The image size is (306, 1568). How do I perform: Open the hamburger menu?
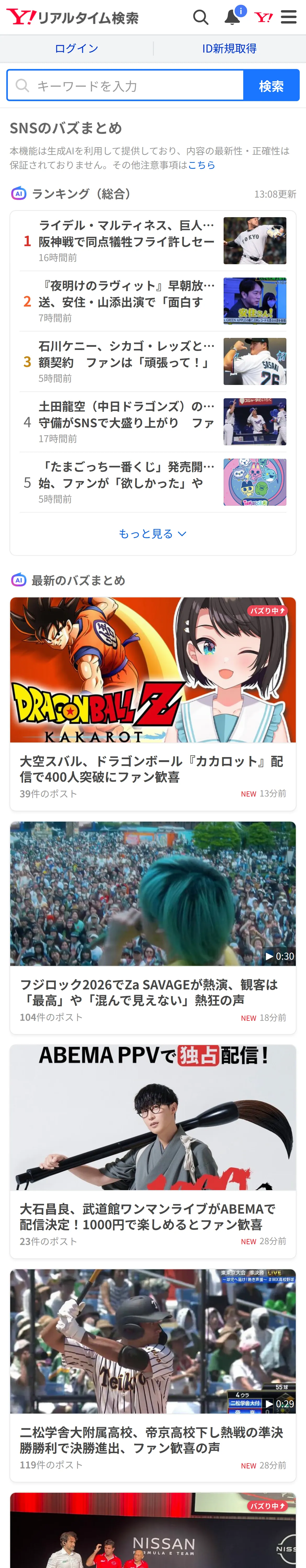(x=289, y=17)
